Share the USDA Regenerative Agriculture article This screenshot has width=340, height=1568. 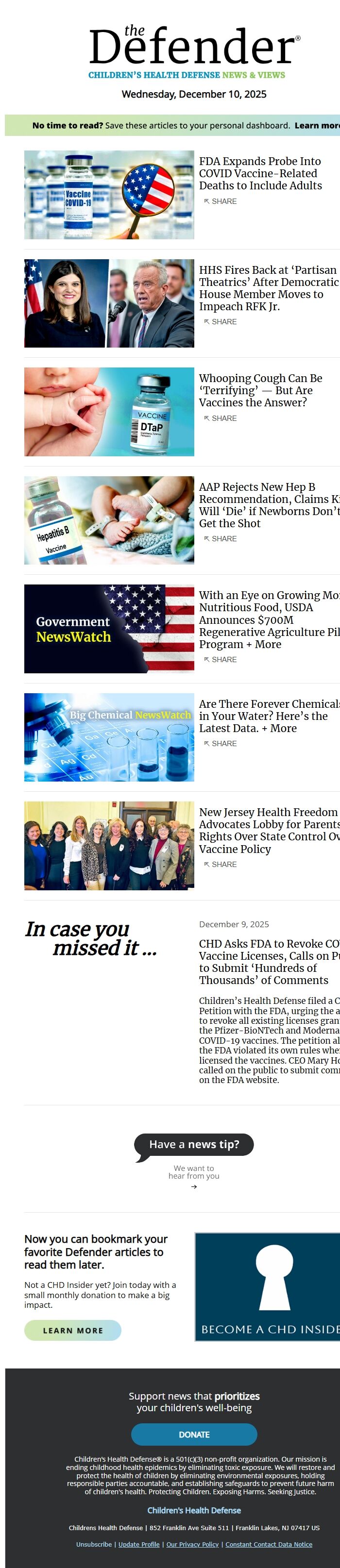(x=221, y=660)
